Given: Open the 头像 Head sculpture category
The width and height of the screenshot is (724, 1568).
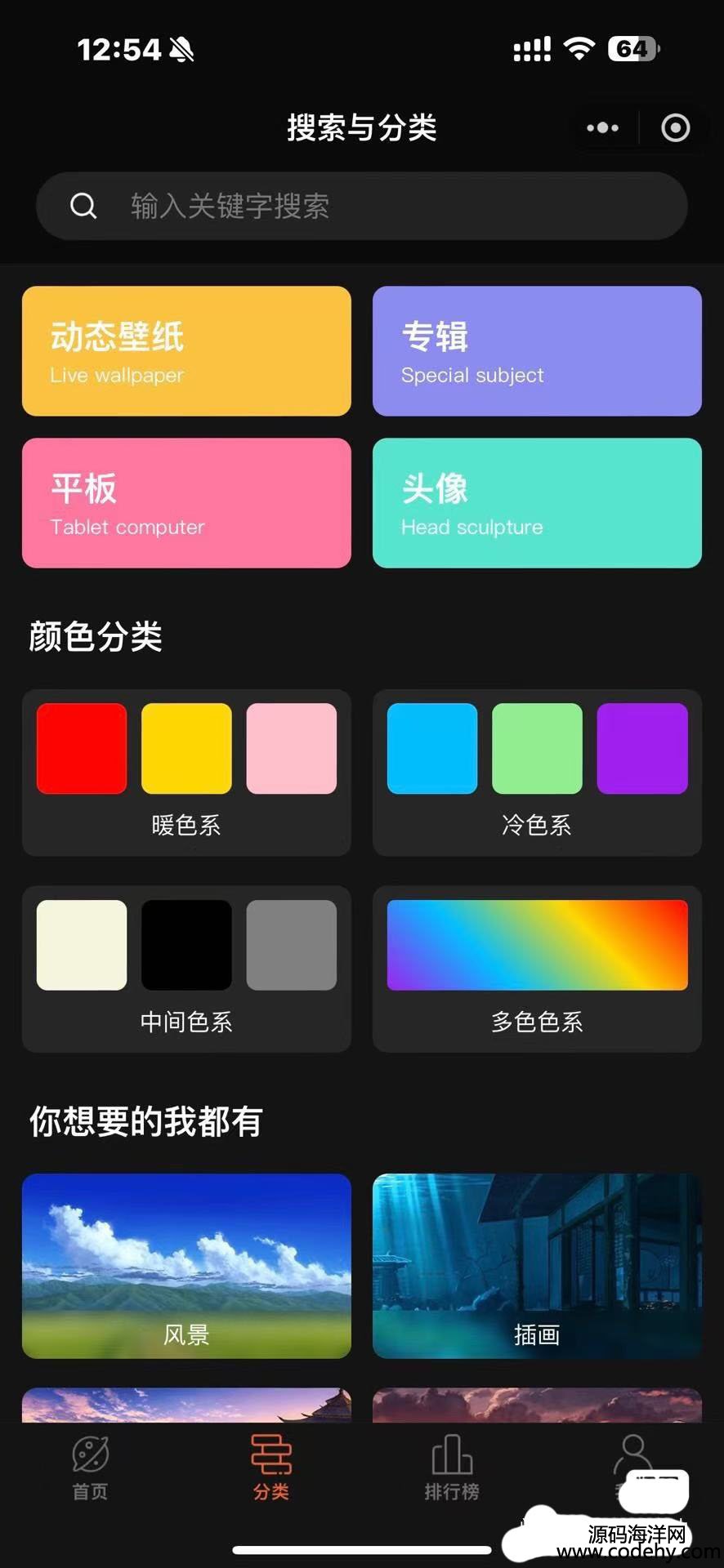Looking at the screenshot, I should (537, 503).
